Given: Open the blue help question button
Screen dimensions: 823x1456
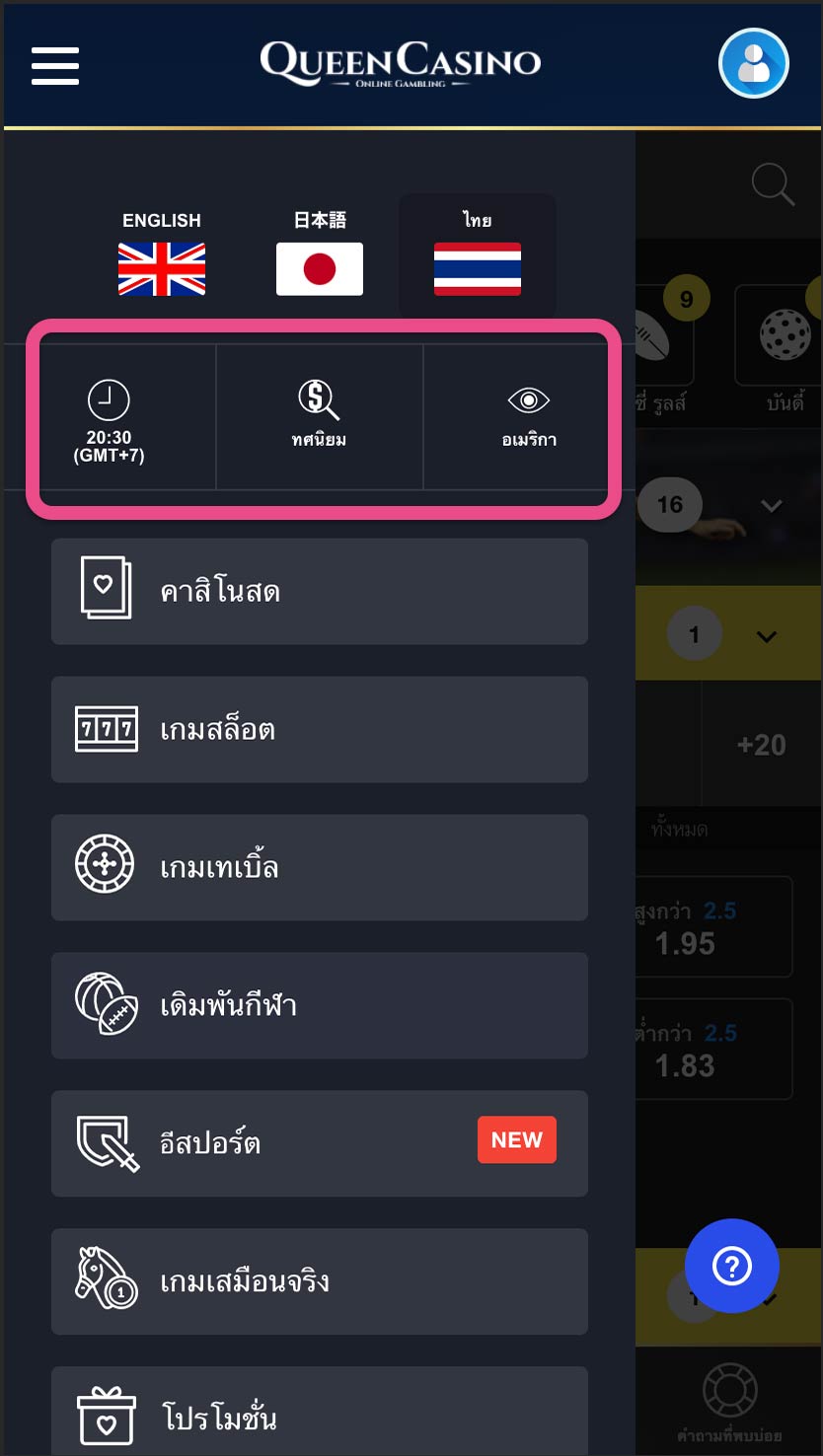Looking at the screenshot, I should (x=731, y=1266).
